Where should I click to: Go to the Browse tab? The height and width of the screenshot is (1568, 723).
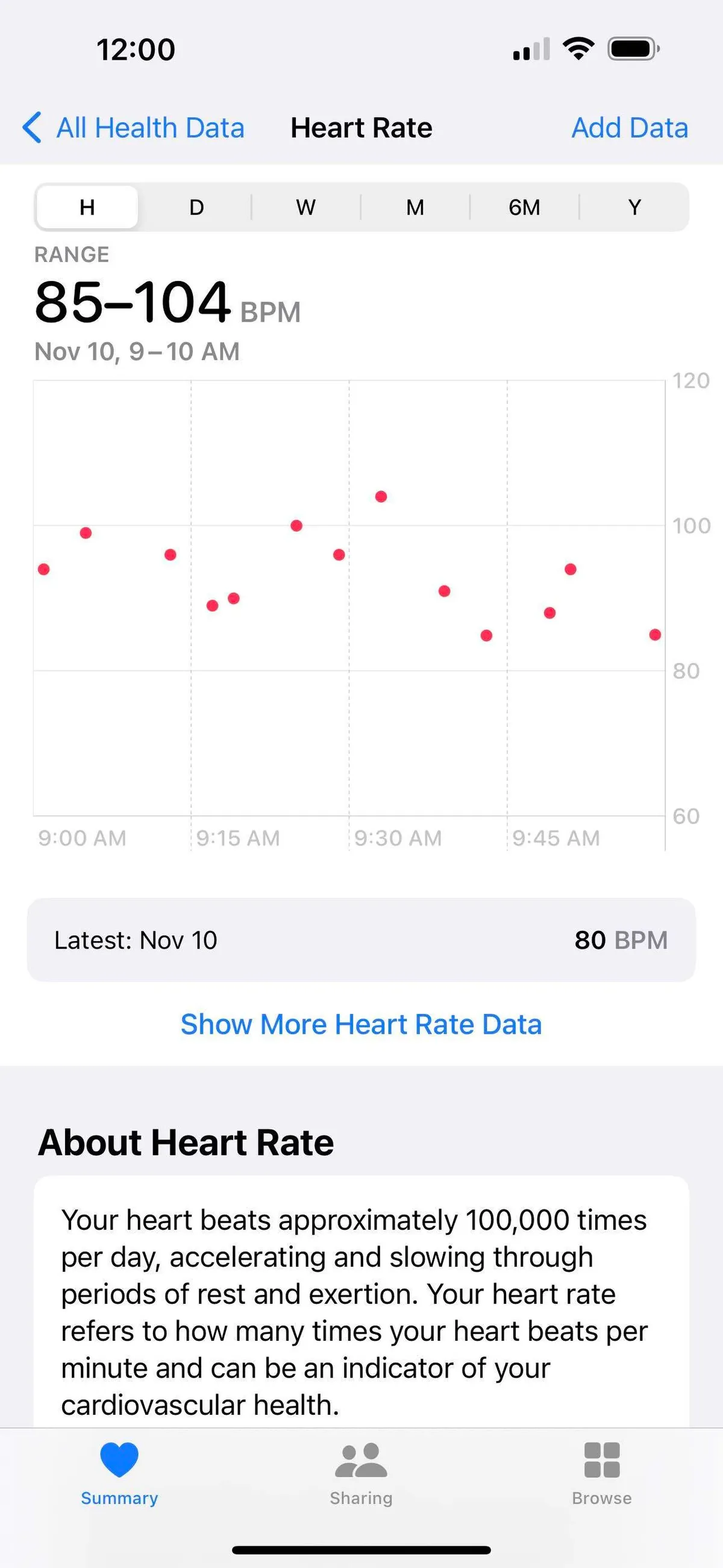(601, 1470)
